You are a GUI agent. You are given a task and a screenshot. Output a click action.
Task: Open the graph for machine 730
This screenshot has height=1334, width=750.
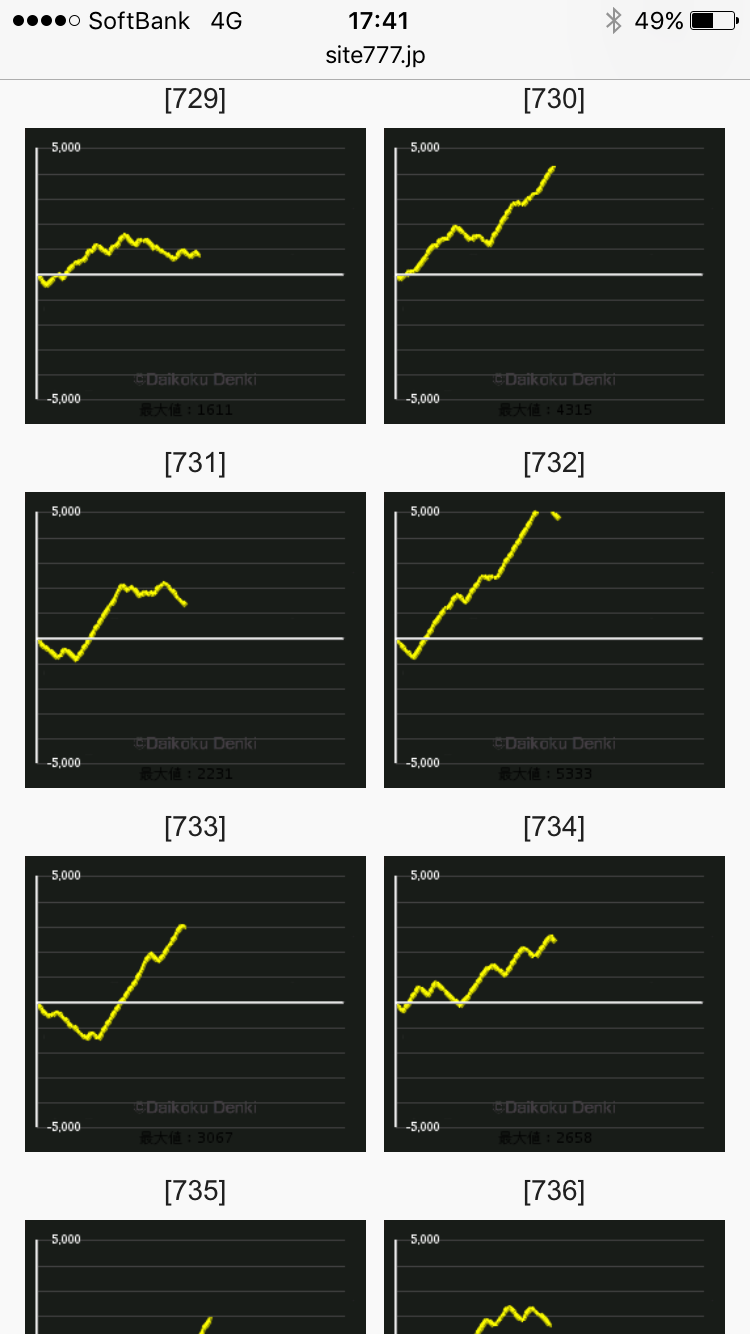[x=554, y=276]
